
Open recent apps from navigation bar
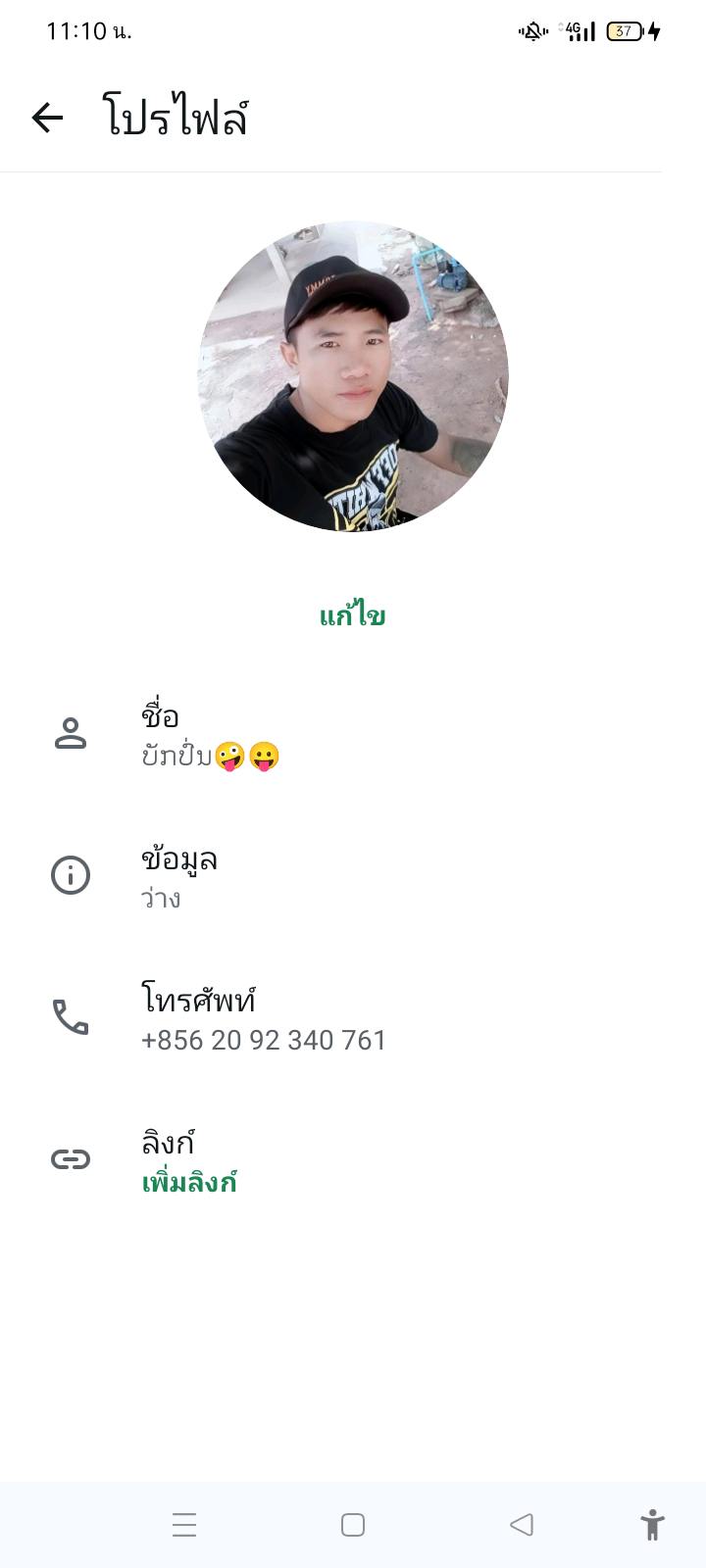click(184, 1525)
